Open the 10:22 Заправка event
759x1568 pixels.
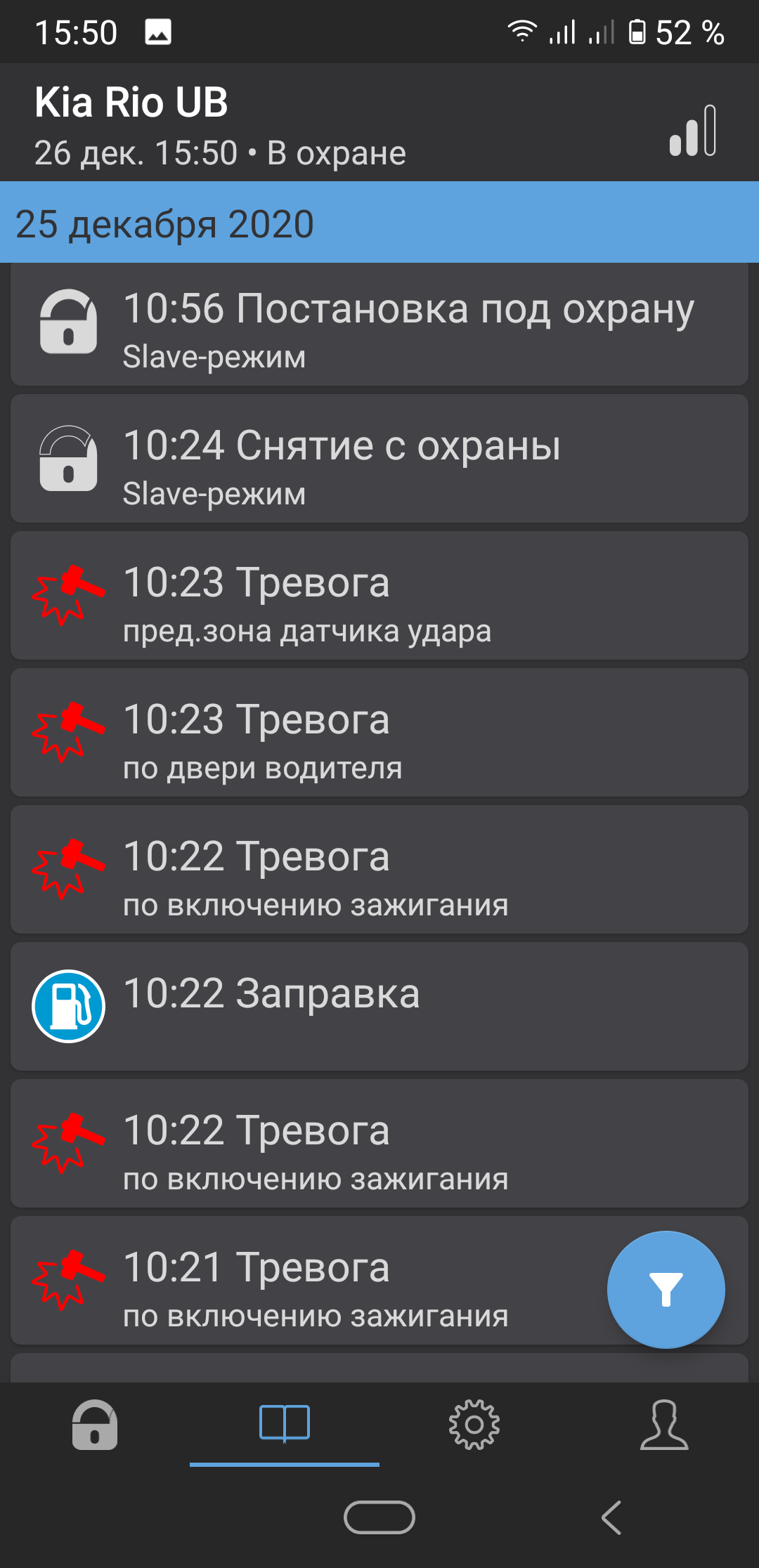point(379,1006)
